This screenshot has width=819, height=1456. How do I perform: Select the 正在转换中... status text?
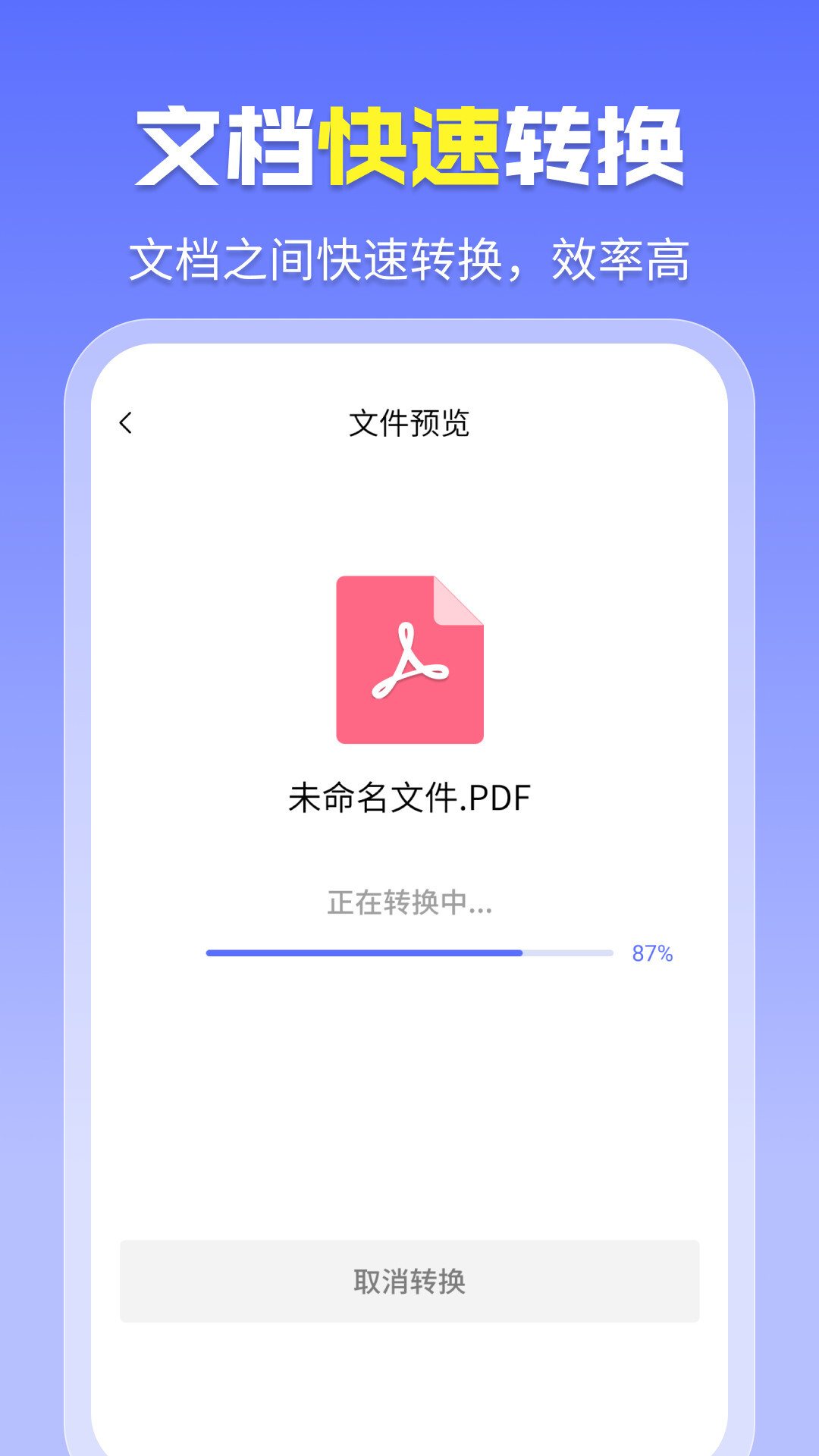[x=409, y=905]
